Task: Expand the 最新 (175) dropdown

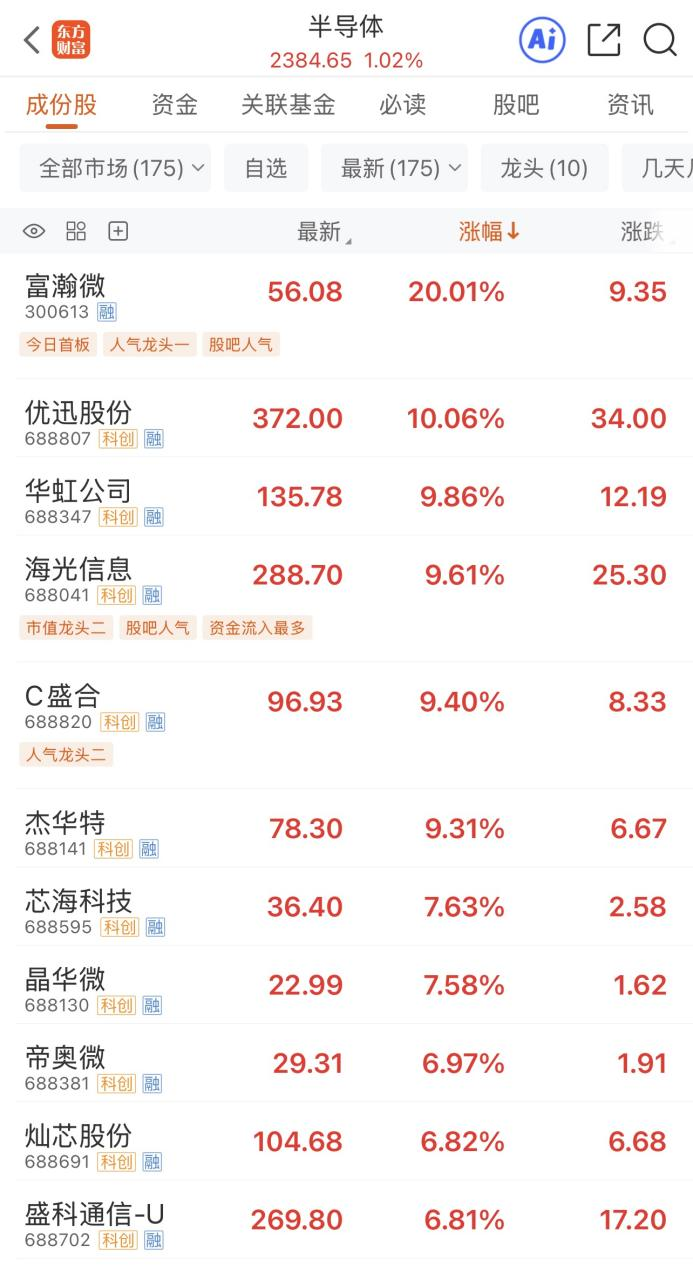Action: pyautogui.click(x=400, y=168)
